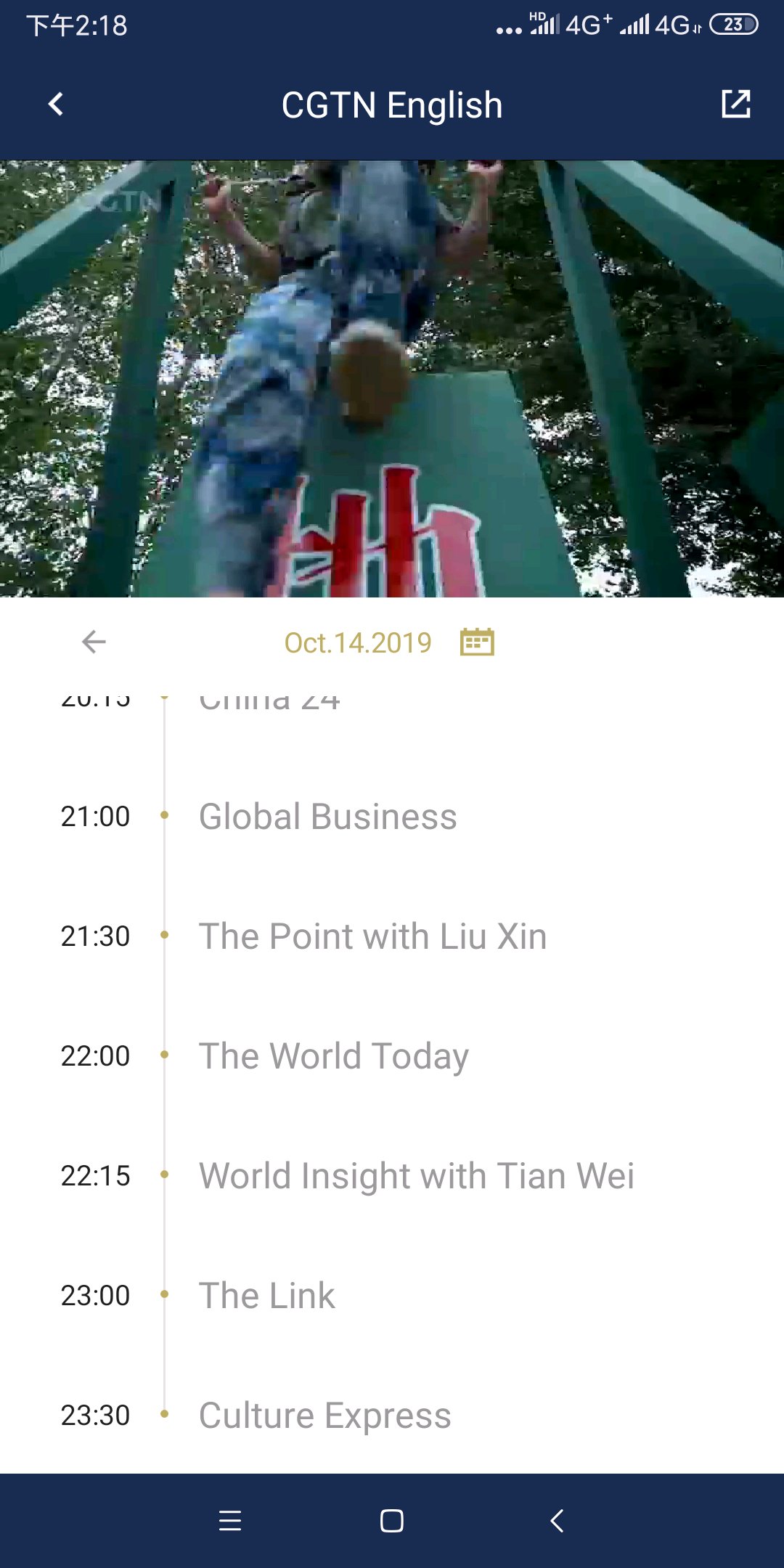Choose The World Today at 22:00
Viewport: 784px width, 1568px height.
(x=334, y=1056)
